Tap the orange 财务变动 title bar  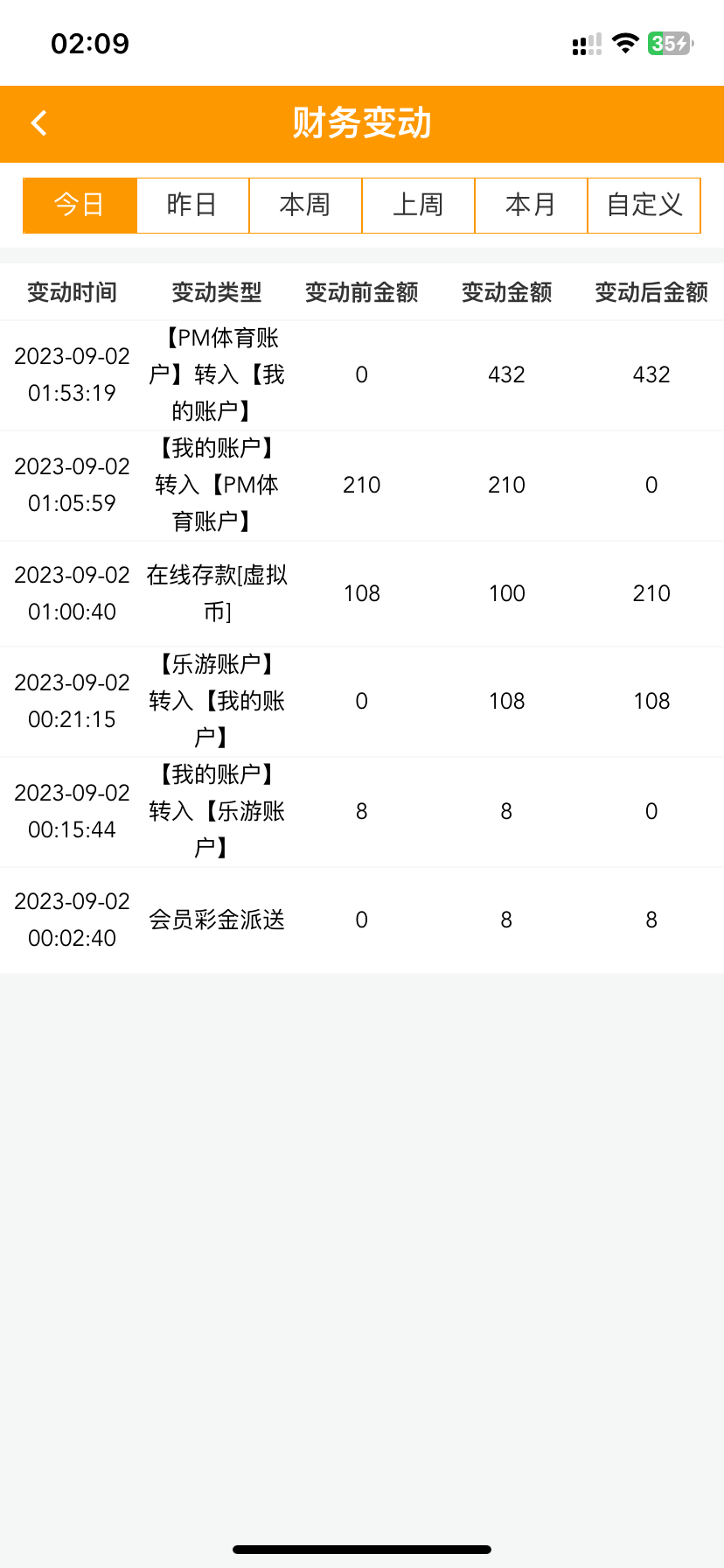pyautogui.click(x=362, y=123)
